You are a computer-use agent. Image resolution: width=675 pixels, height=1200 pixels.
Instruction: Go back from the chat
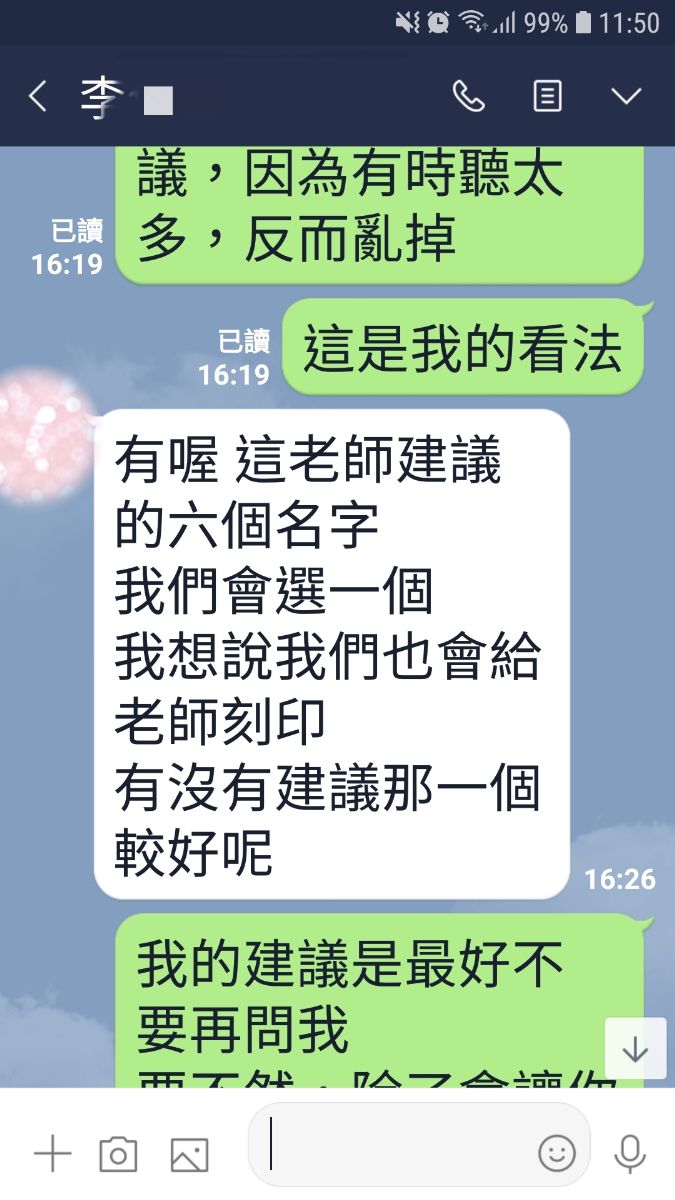[38, 97]
